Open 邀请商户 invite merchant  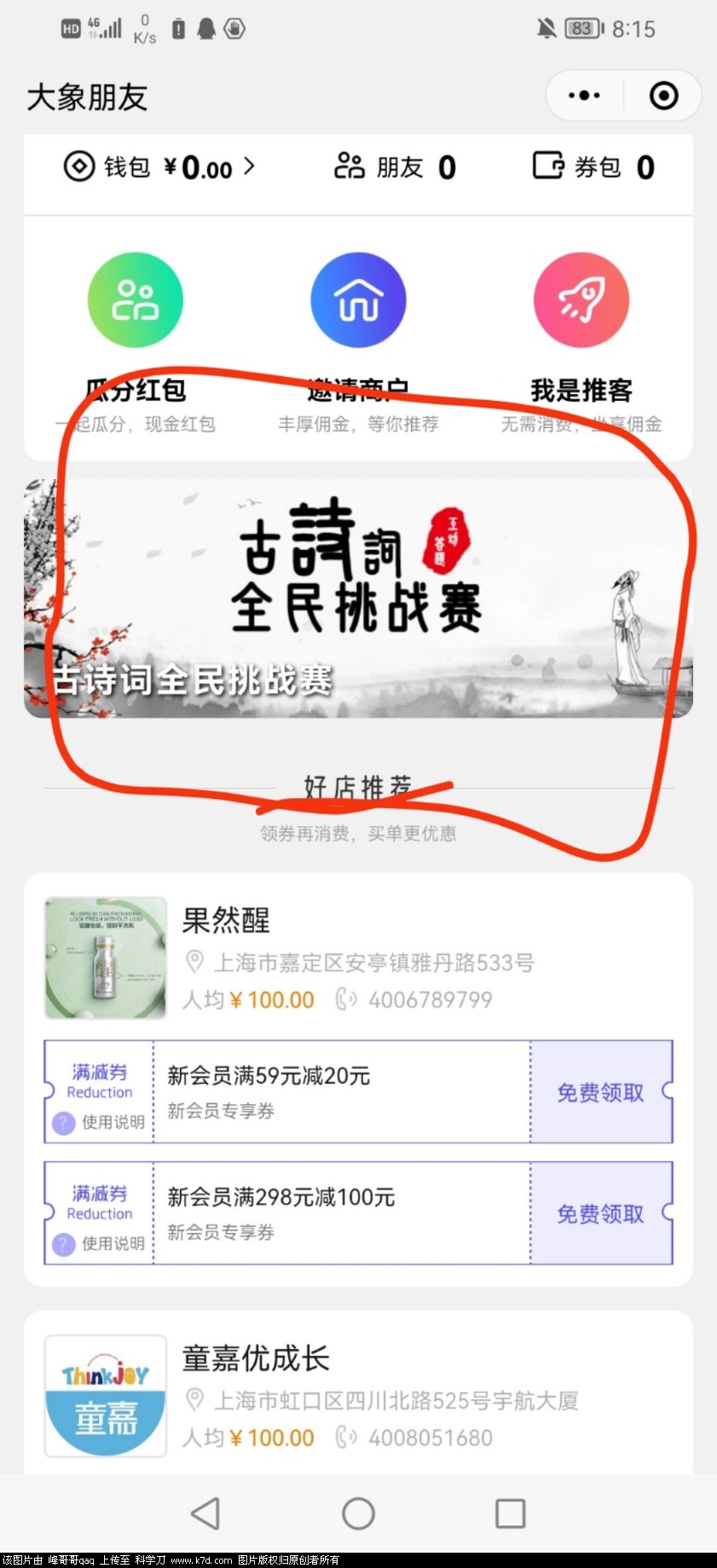(358, 300)
